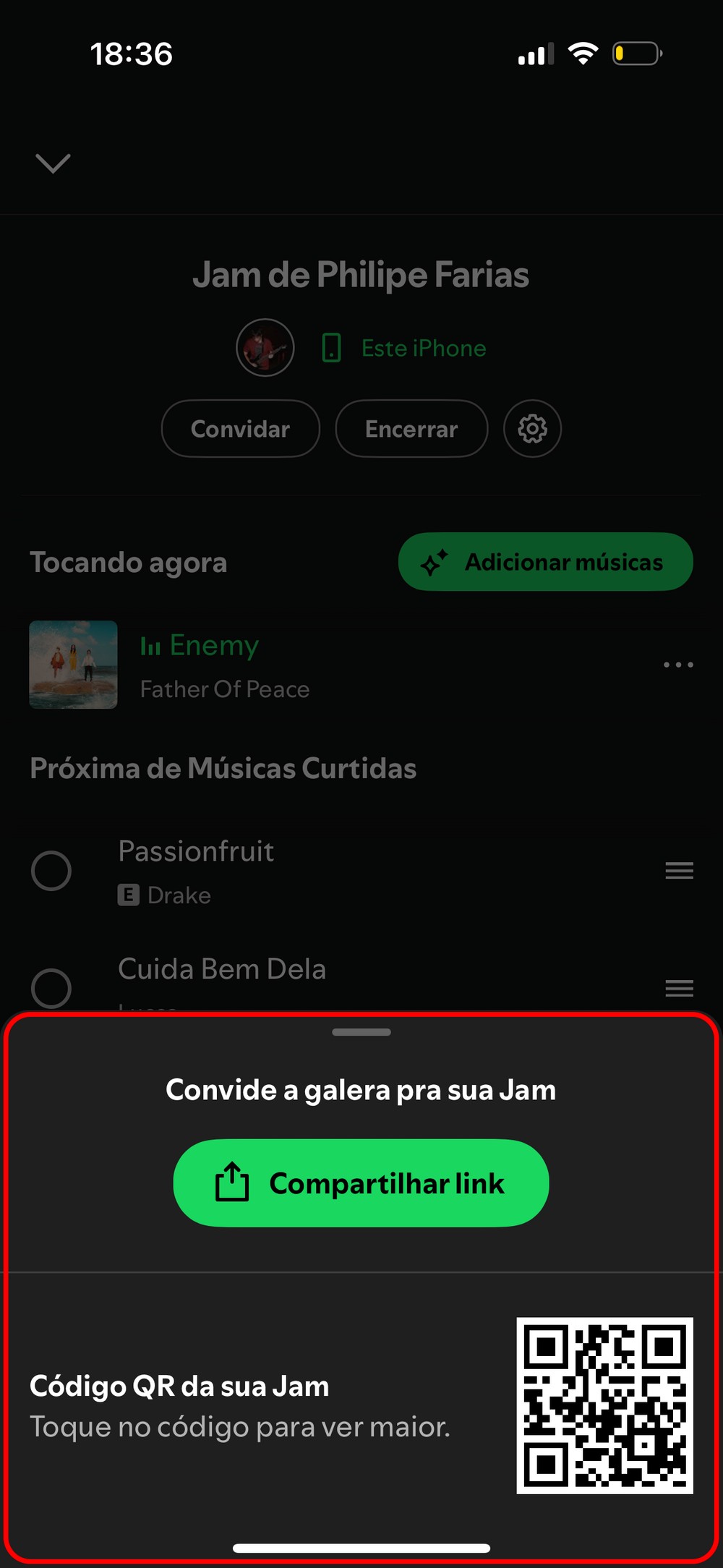The height and width of the screenshot is (1568, 723).
Task: Select the circle next to Cuida Bem Dela
Action: pyautogui.click(x=51, y=987)
